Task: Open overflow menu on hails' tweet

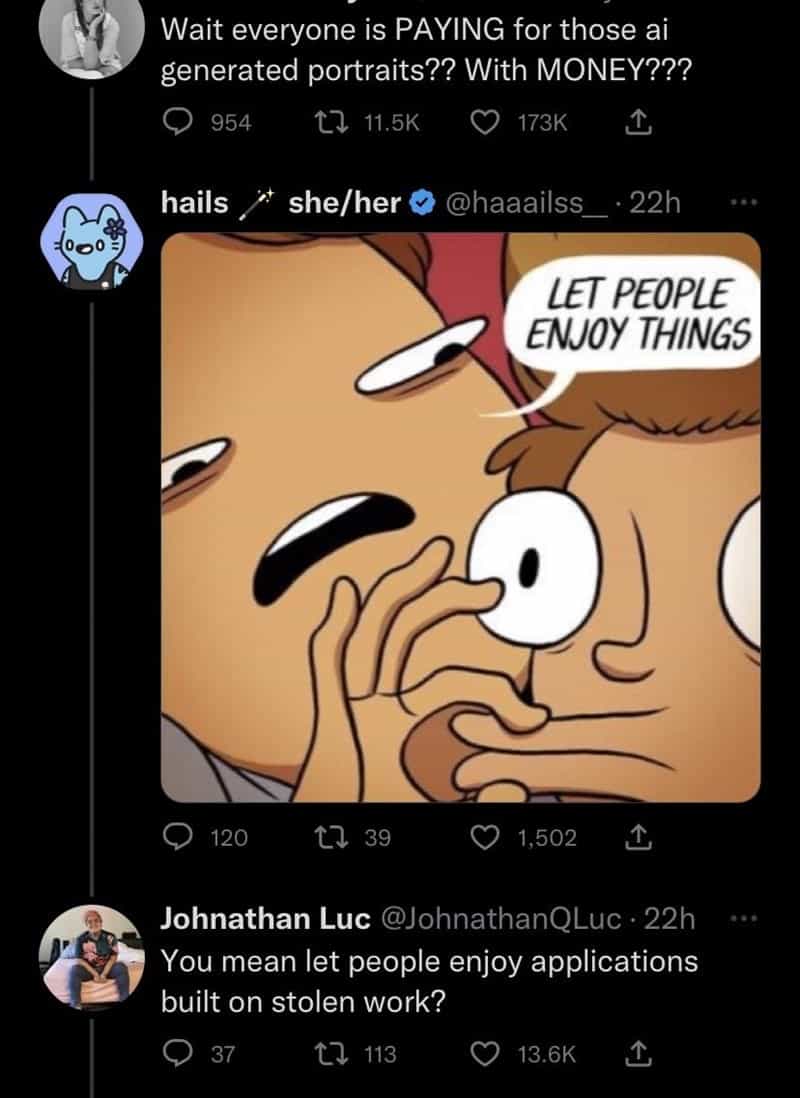Action: tap(740, 203)
